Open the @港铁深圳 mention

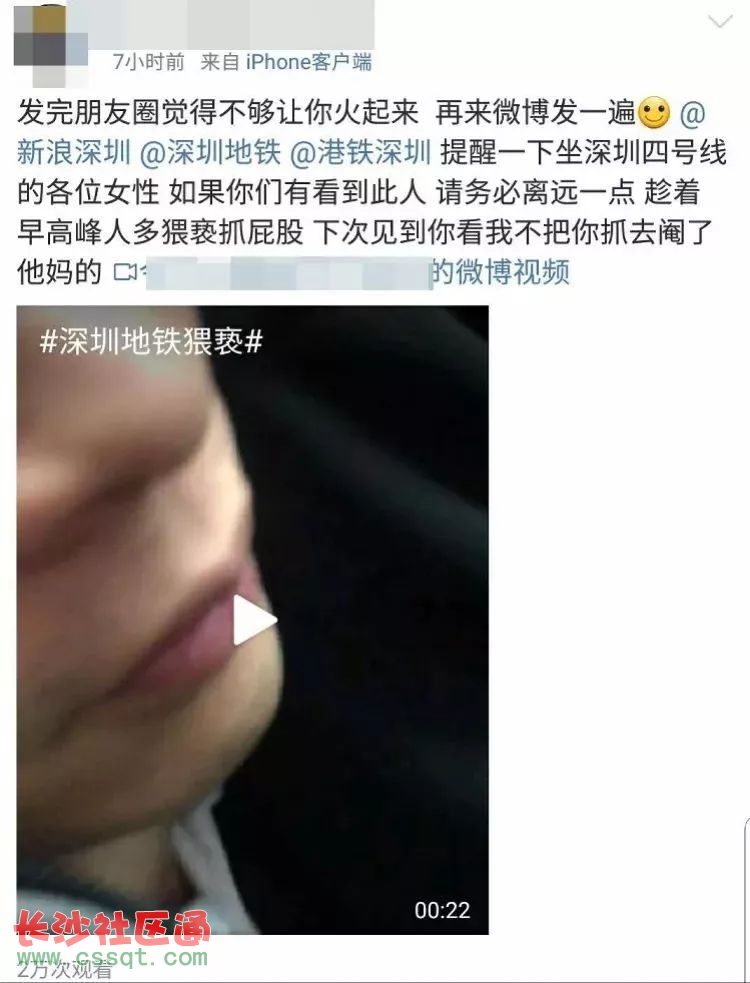click(360, 153)
